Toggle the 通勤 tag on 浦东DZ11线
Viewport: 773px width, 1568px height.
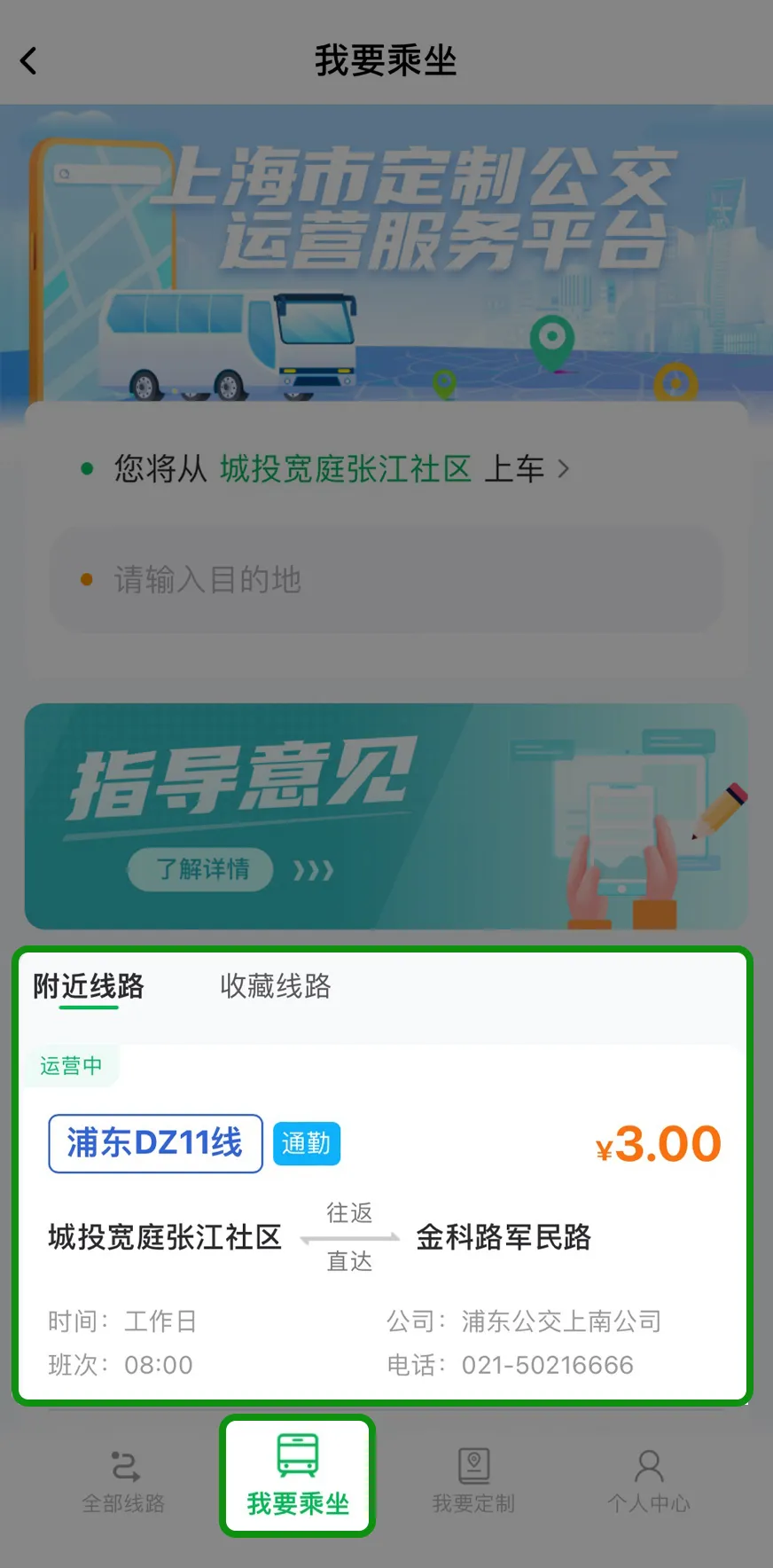point(306,1143)
